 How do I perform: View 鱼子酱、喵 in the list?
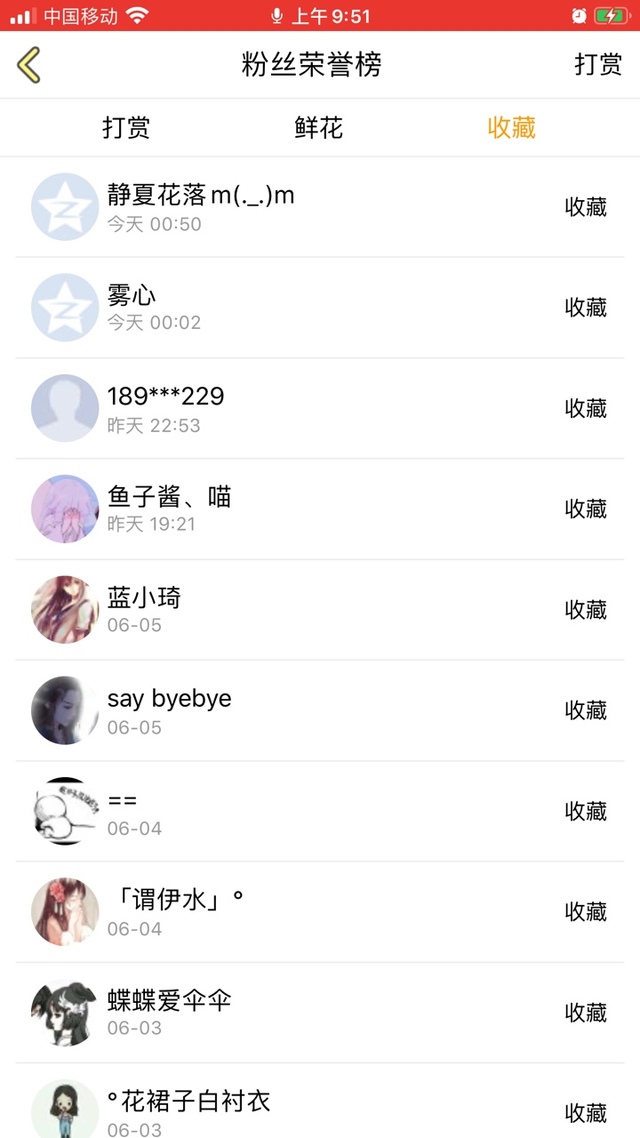tap(320, 509)
